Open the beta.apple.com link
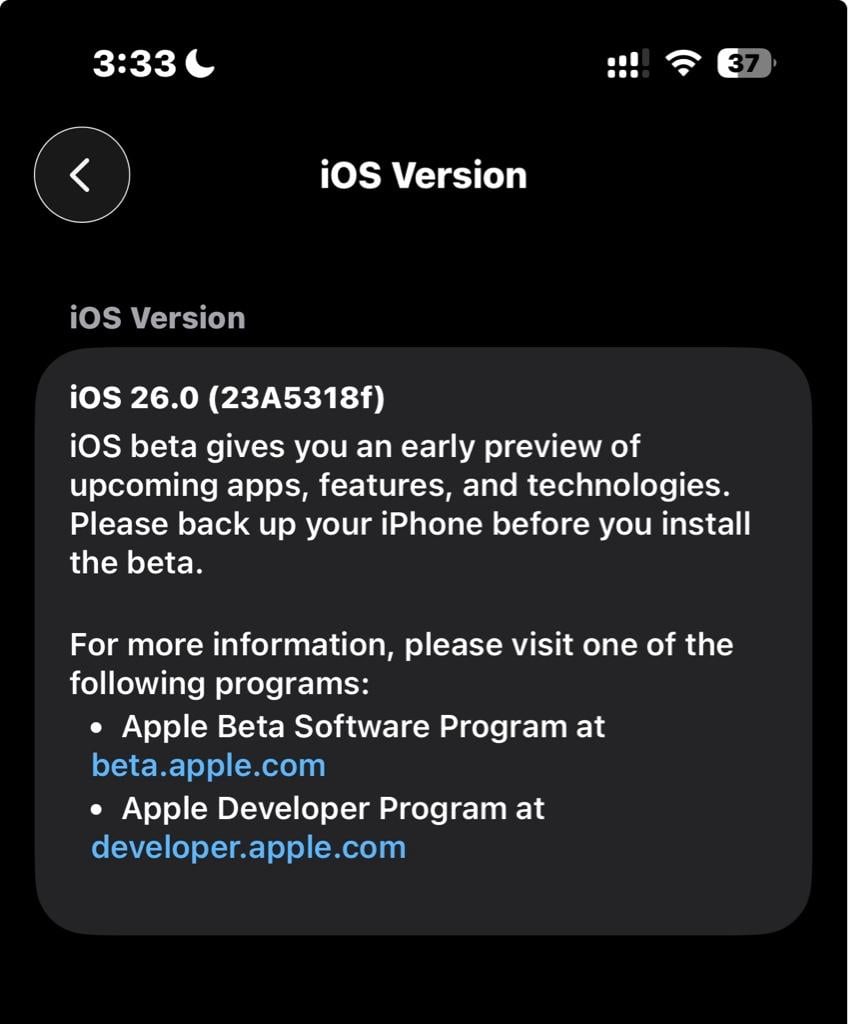The width and height of the screenshot is (848, 1024). click(x=208, y=766)
